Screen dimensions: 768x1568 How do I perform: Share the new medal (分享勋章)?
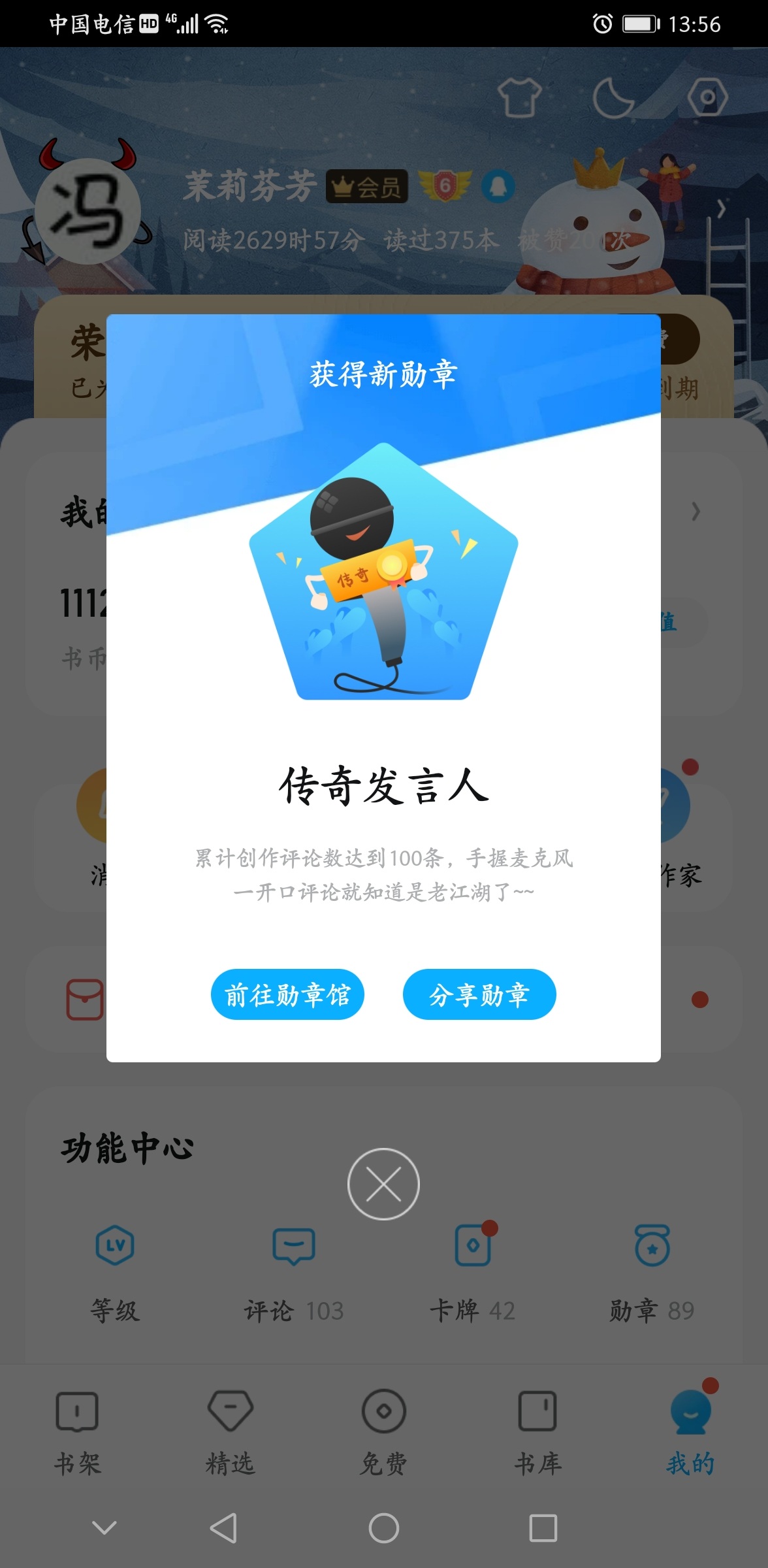pos(479,994)
